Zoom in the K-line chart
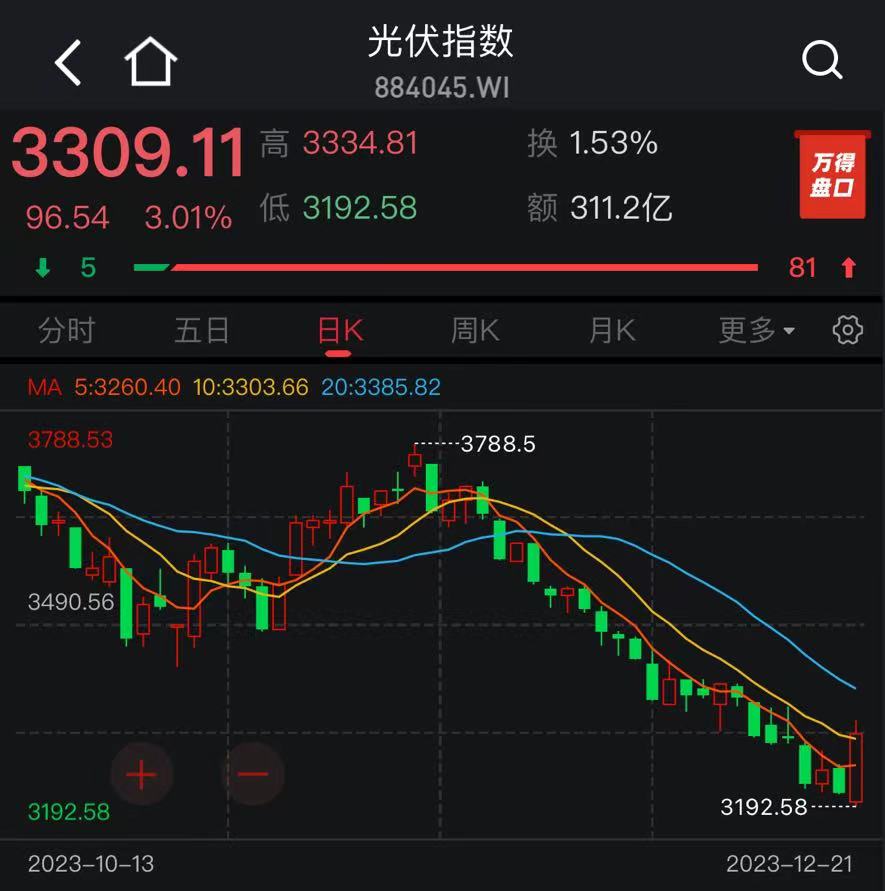Image resolution: width=885 pixels, height=891 pixels. (x=142, y=774)
